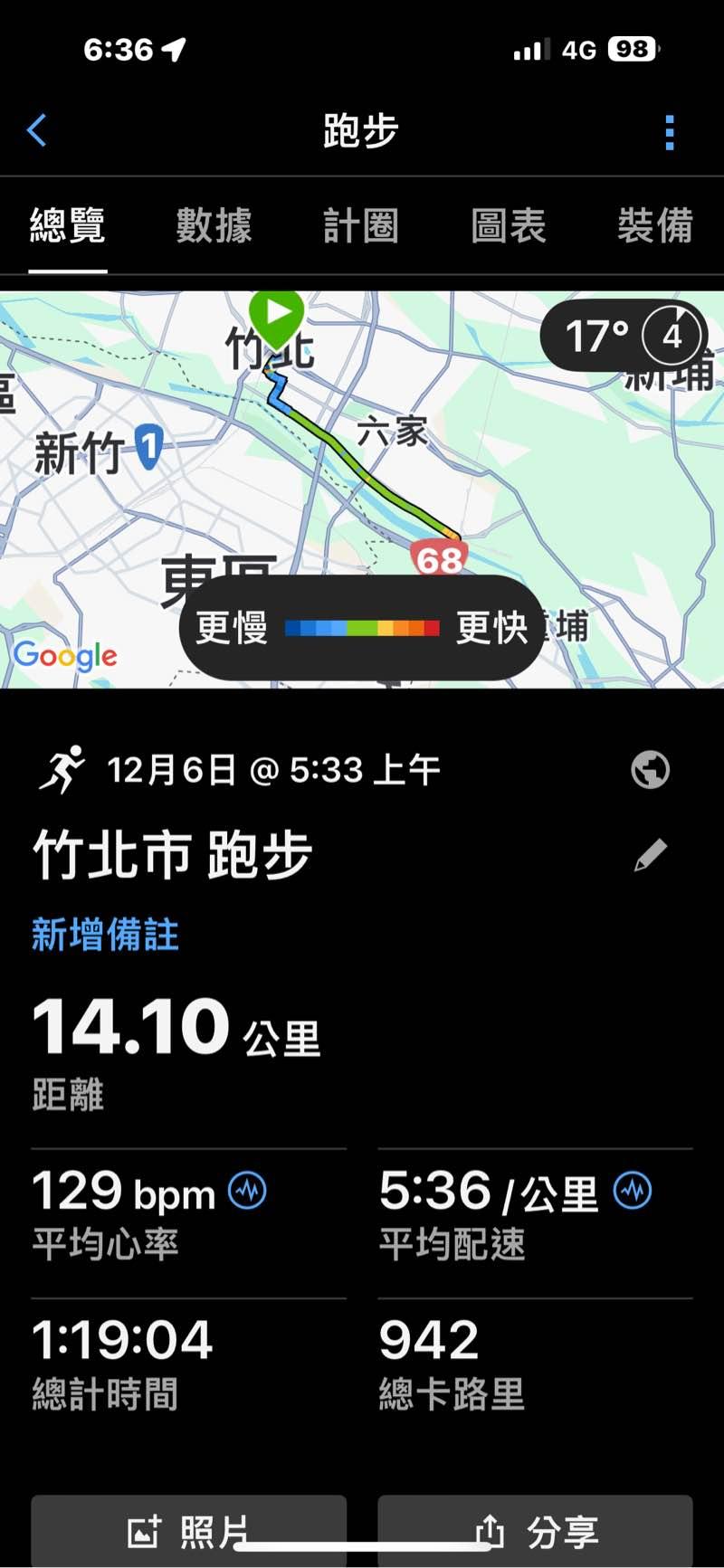Viewport: 724px width, 1568px height.
Task: Go back using the top-left arrow
Action: 37,131
